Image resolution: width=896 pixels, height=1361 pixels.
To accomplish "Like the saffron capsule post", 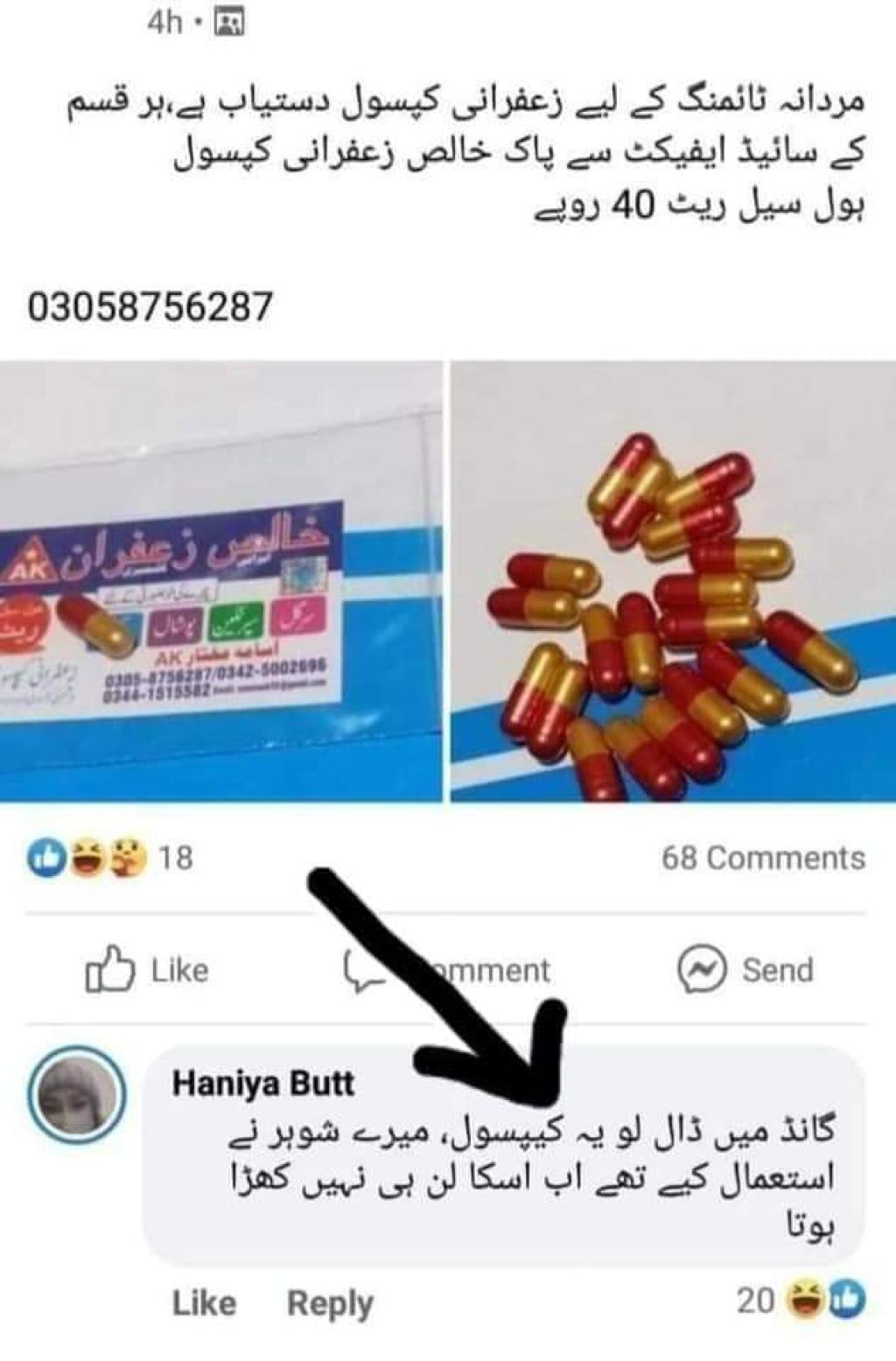I will pyautogui.click(x=147, y=970).
